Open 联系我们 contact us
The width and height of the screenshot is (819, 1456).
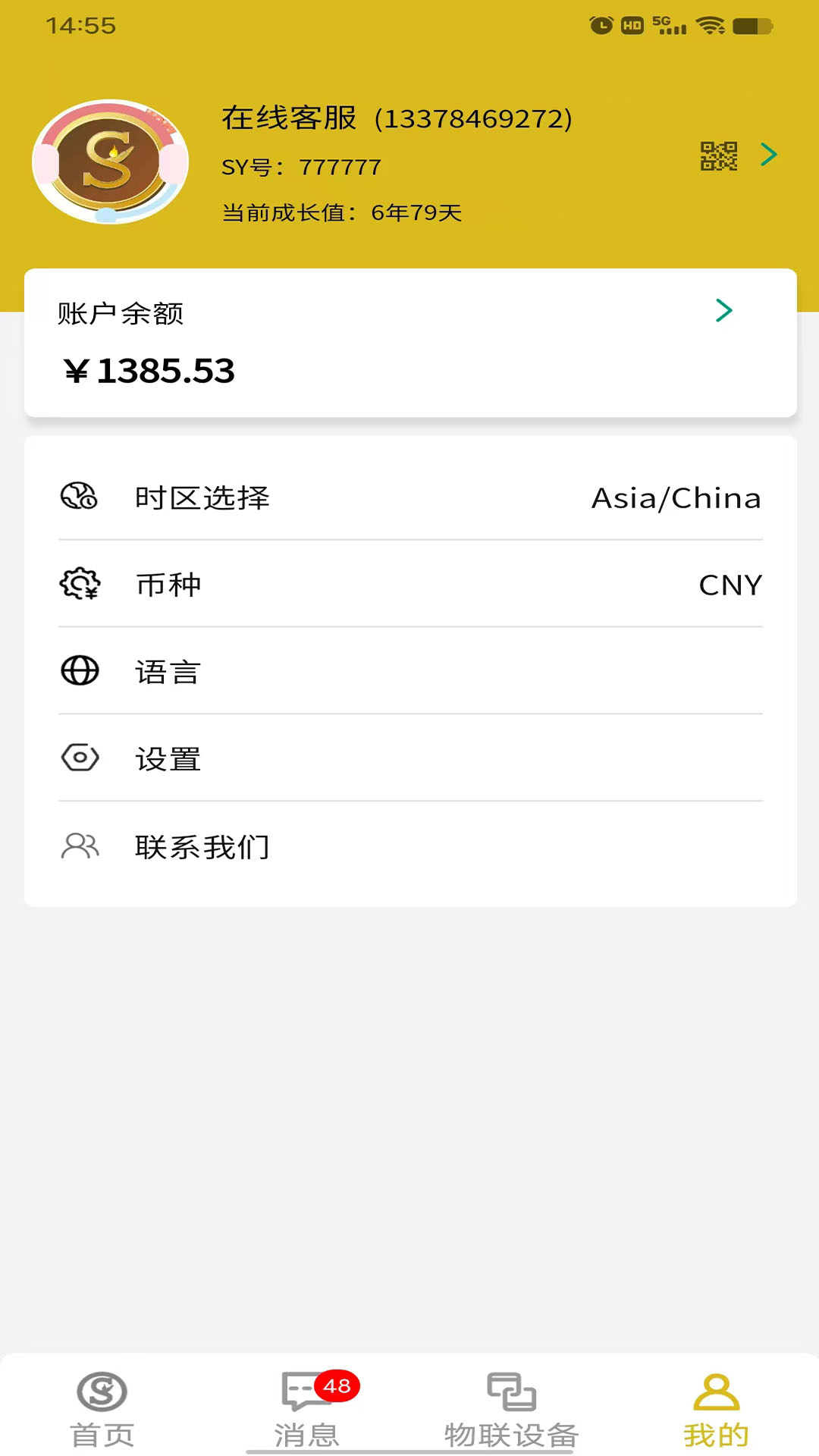click(410, 846)
